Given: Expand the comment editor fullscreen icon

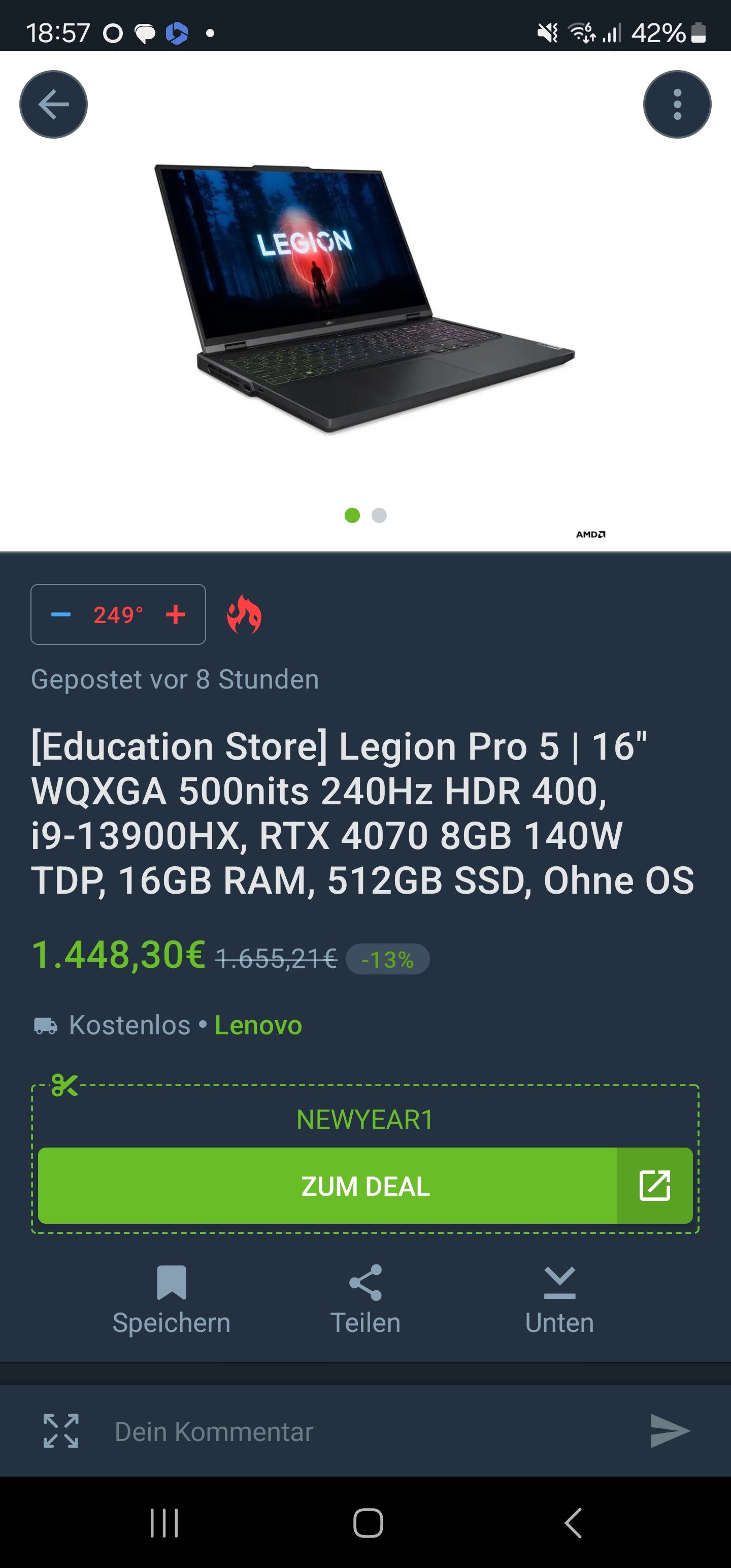Looking at the screenshot, I should (x=61, y=1431).
